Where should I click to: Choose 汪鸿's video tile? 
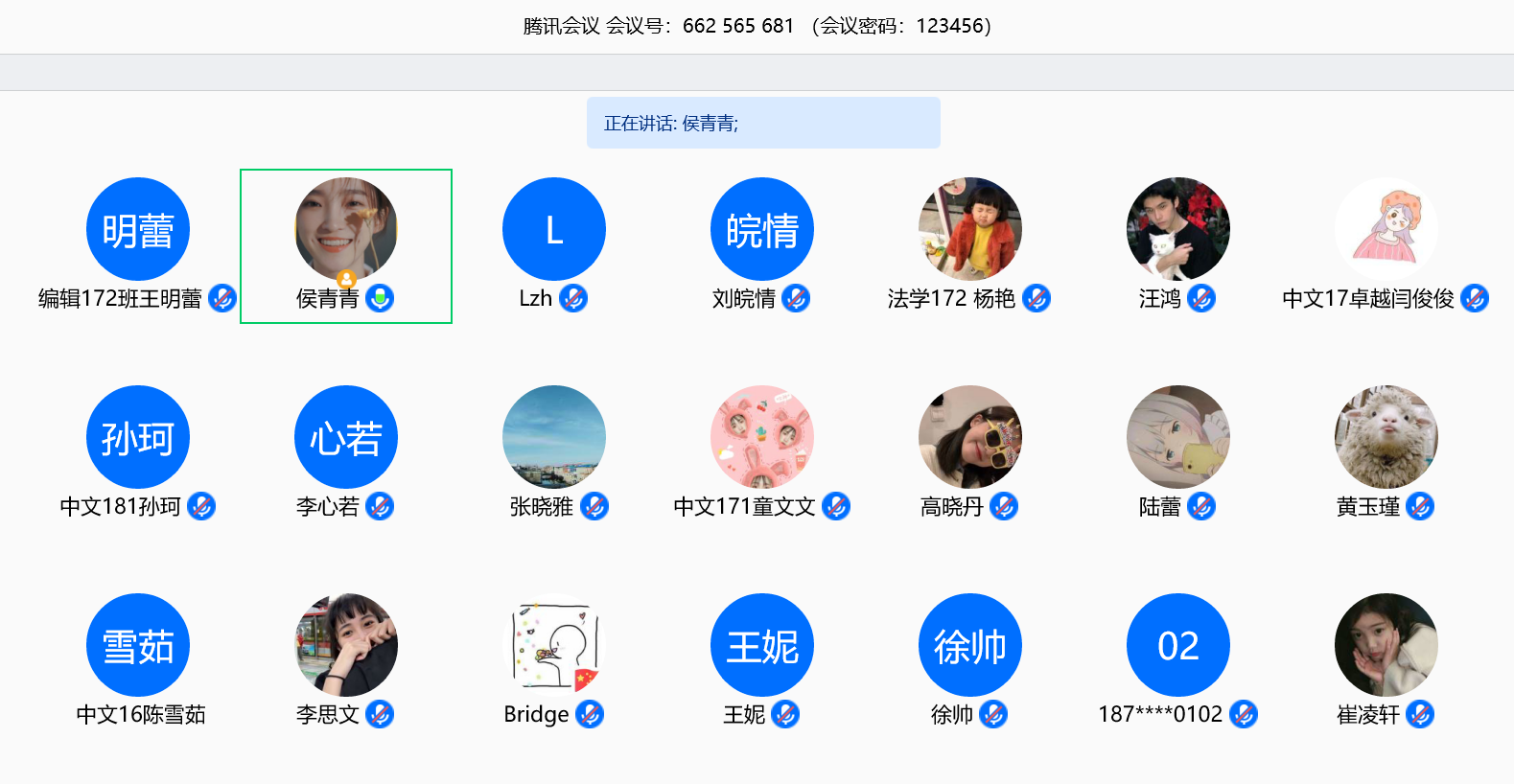tap(1178, 230)
